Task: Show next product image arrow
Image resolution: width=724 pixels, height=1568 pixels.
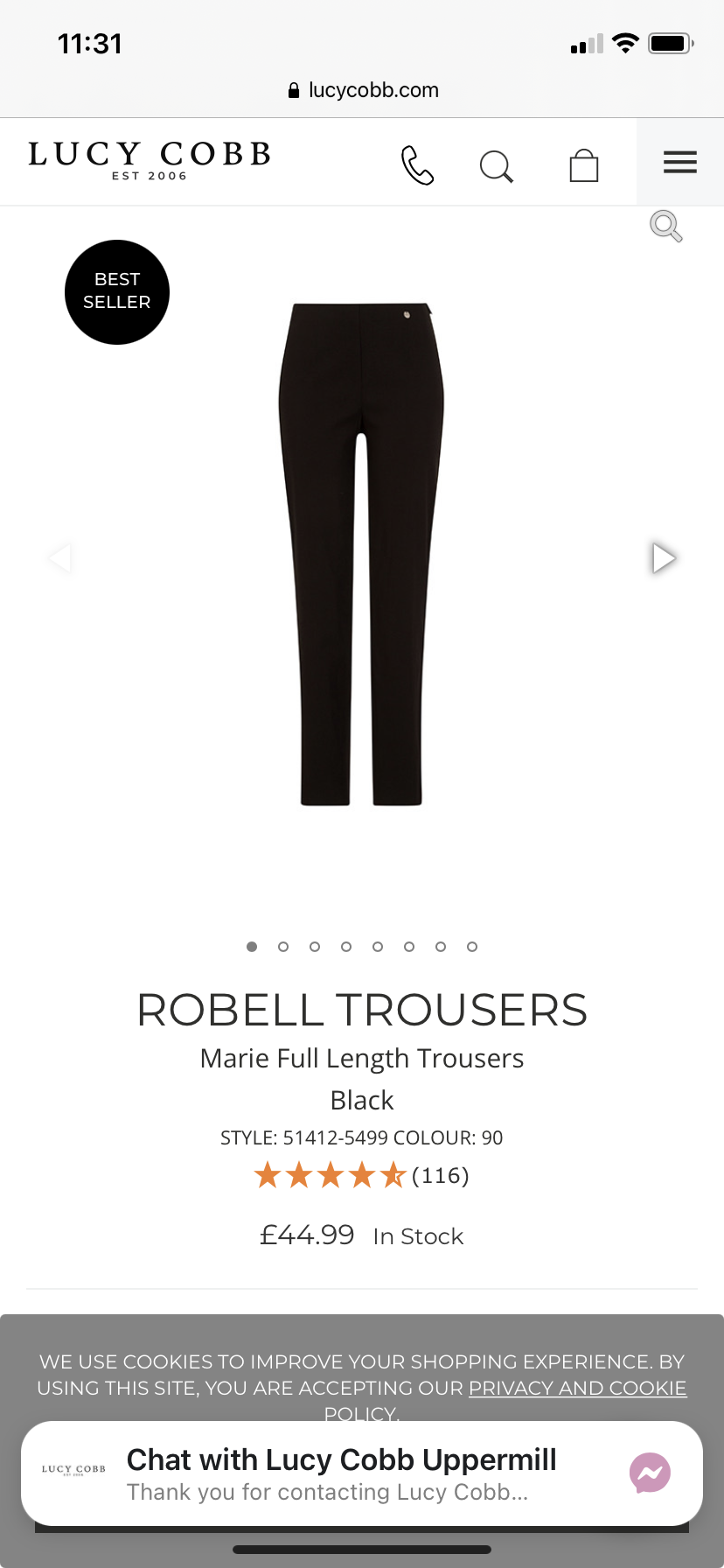Action: coord(664,557)
